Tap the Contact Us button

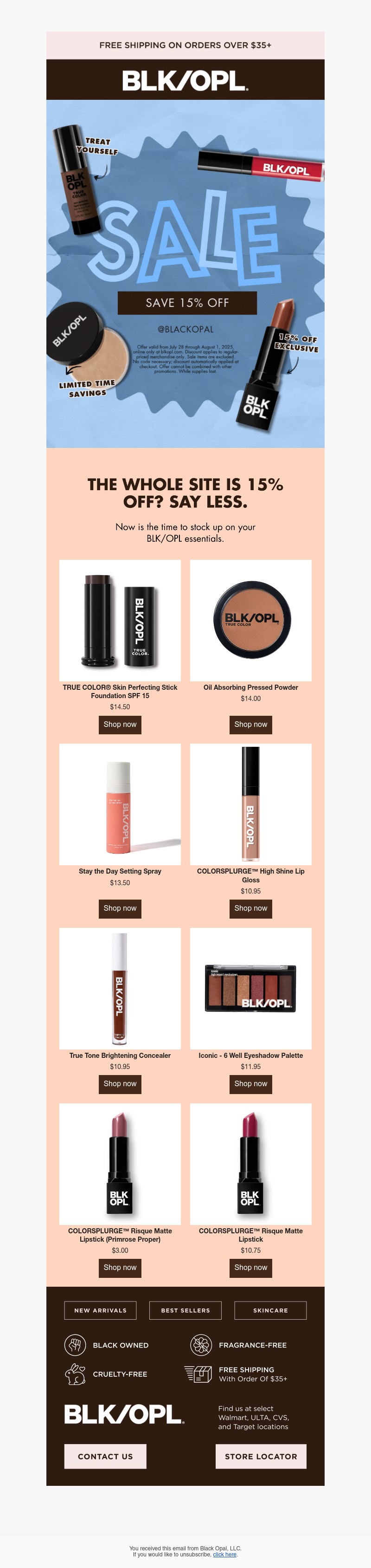click(105, 1457)
